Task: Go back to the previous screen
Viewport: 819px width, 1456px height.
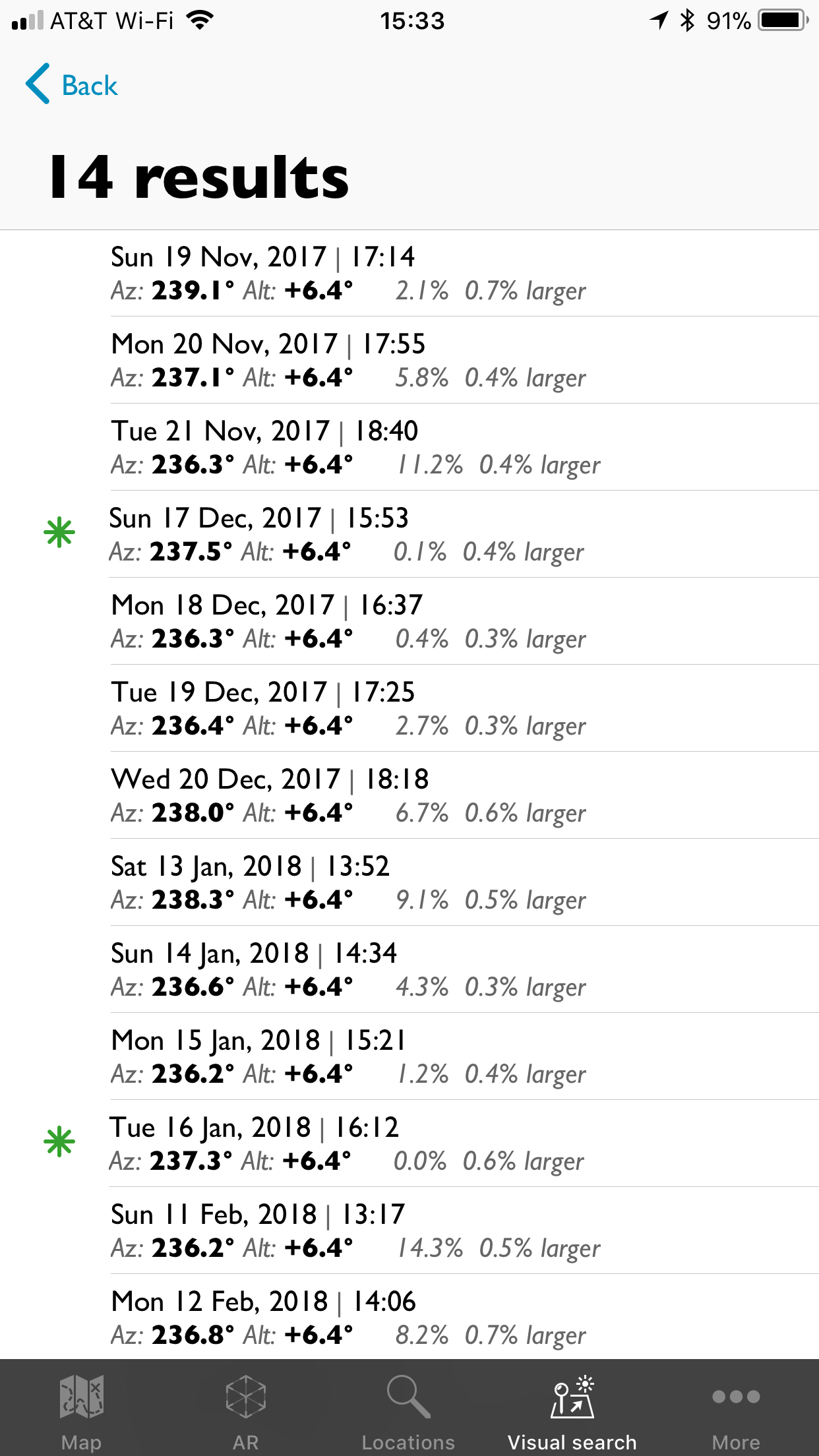Action: 71,84
